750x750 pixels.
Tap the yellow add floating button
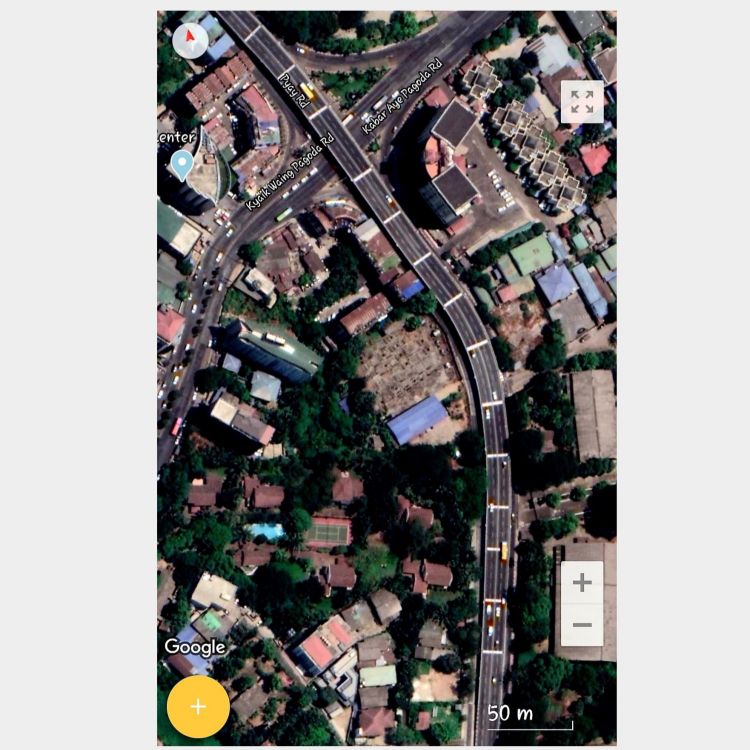(198, 707)
